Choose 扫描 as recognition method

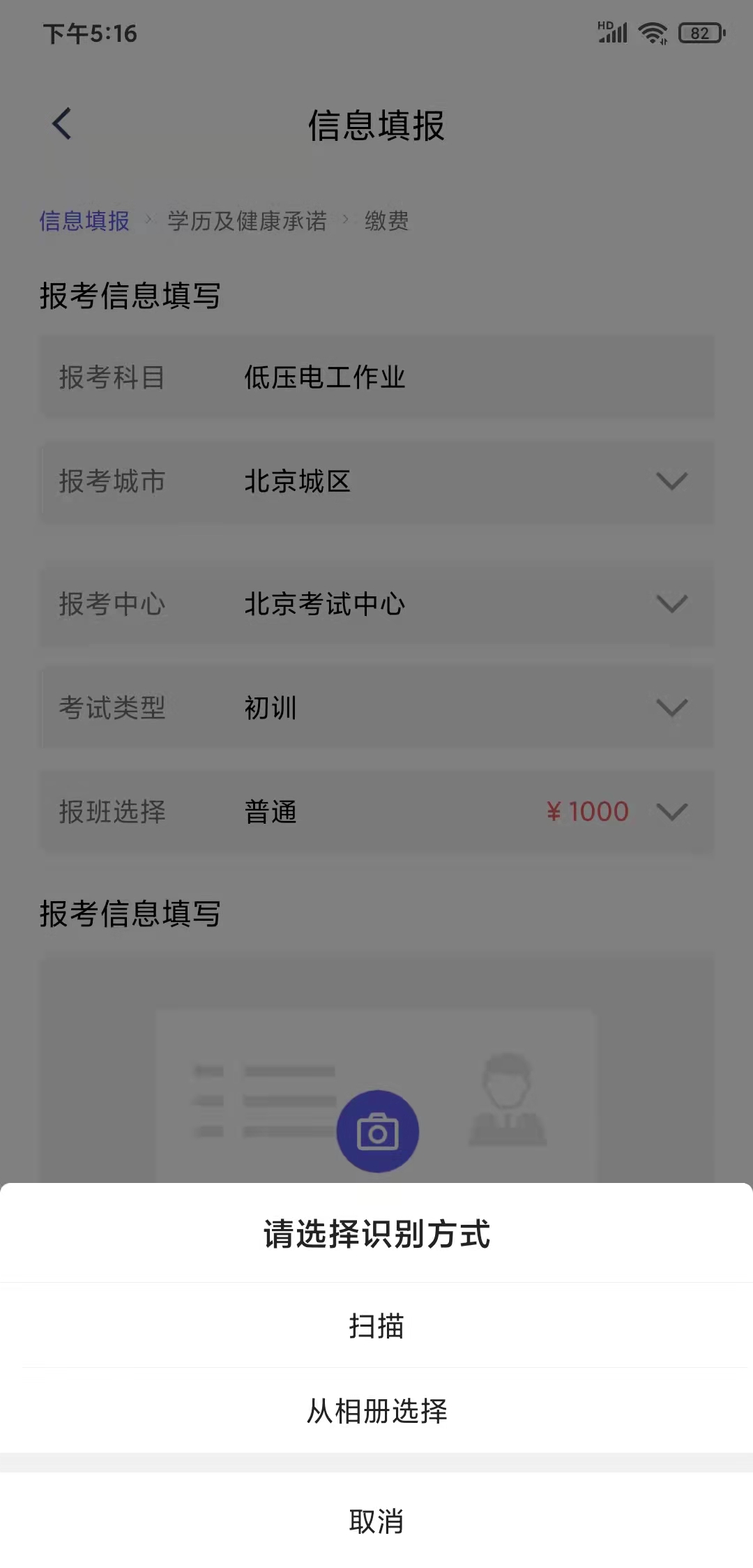(x=376, y=1326)
